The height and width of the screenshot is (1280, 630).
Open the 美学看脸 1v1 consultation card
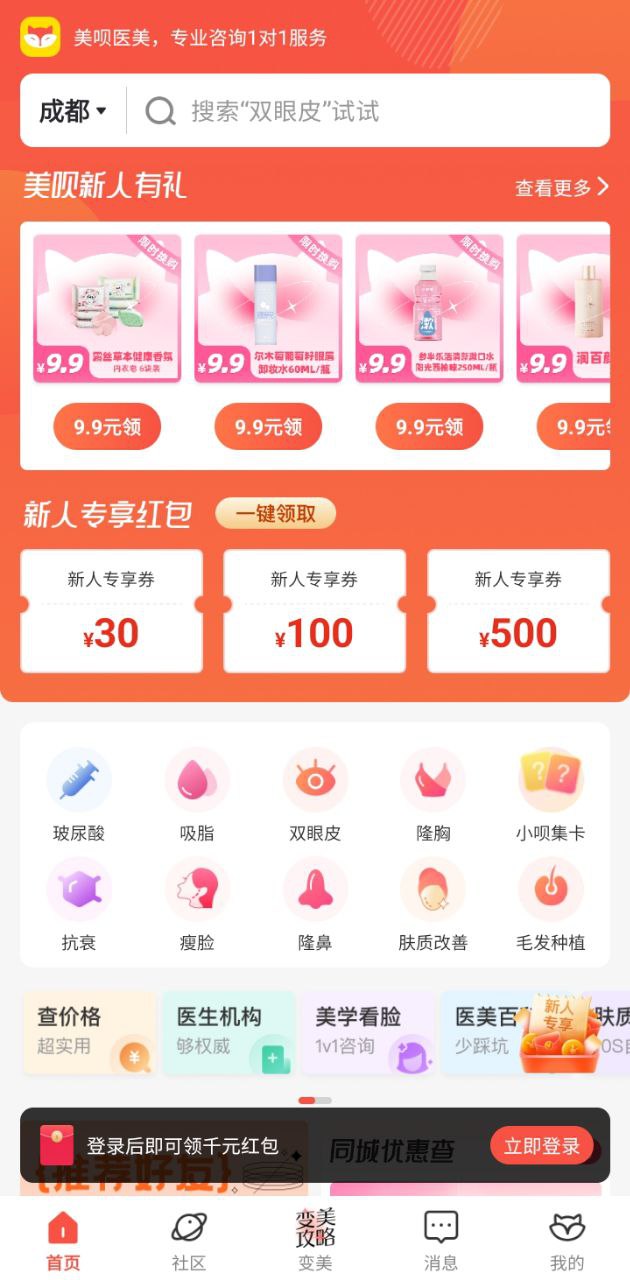[x=368, y=1032]
